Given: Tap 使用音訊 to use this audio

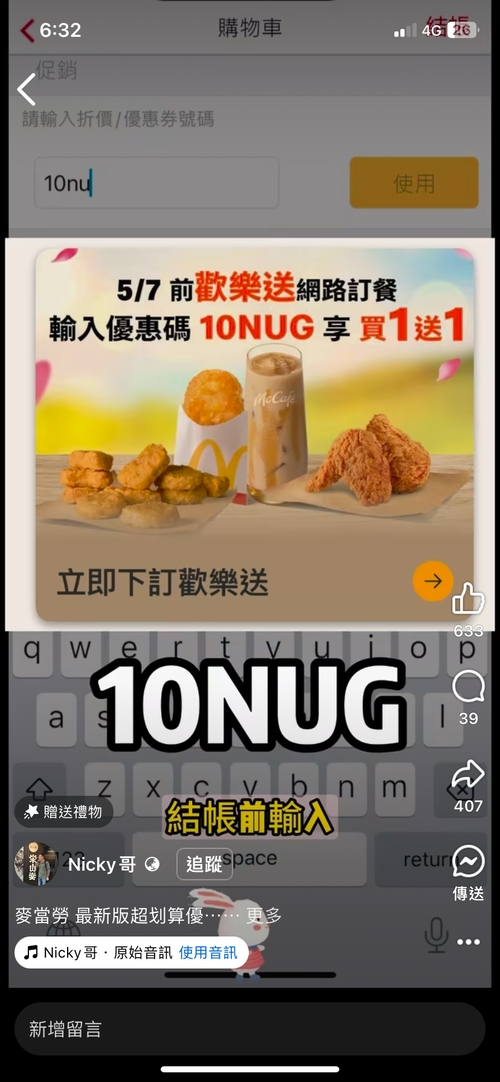Looking at the screenshot, I should 208,953.
